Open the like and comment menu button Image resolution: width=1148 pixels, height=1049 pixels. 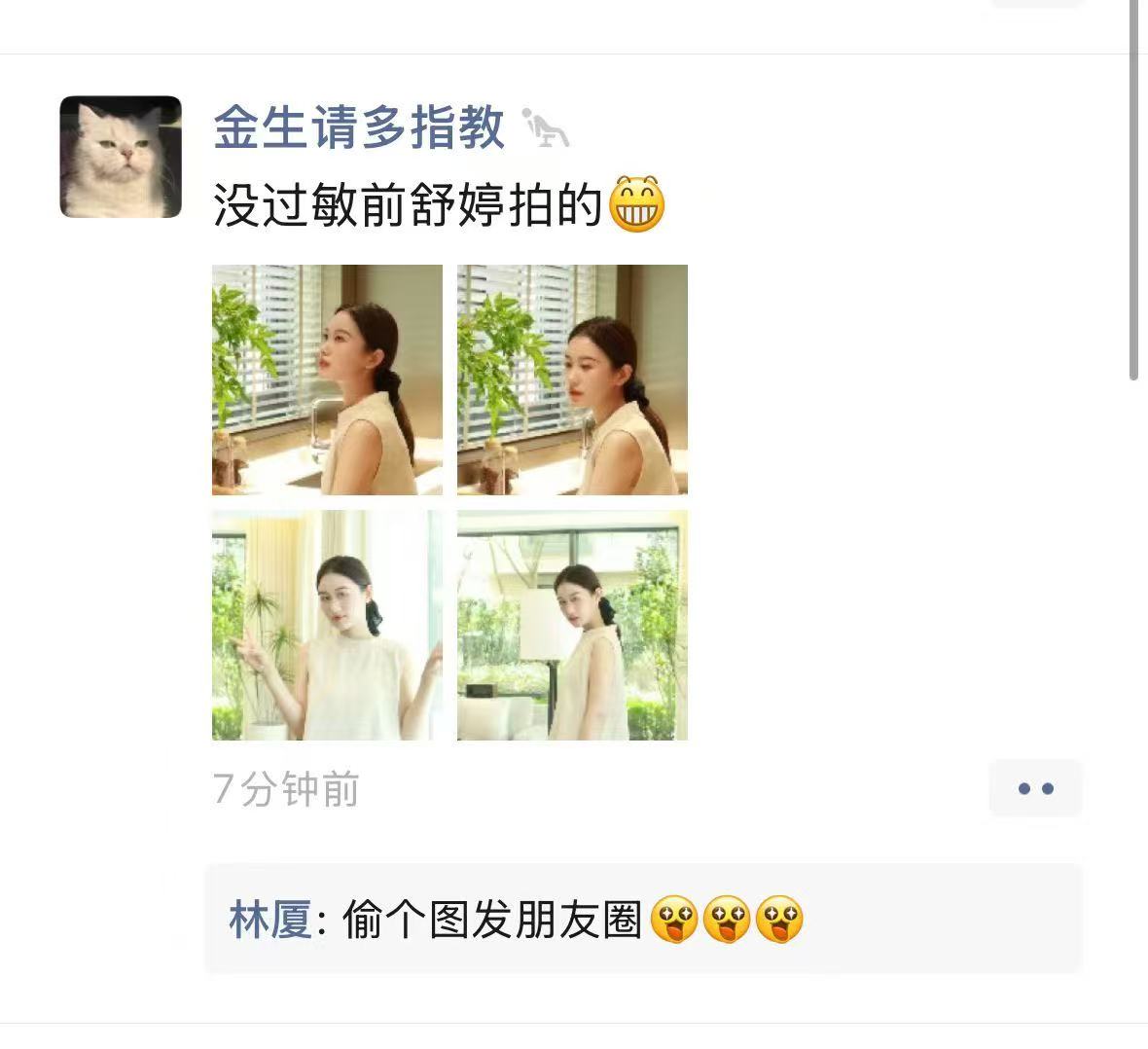(1035, 788)
